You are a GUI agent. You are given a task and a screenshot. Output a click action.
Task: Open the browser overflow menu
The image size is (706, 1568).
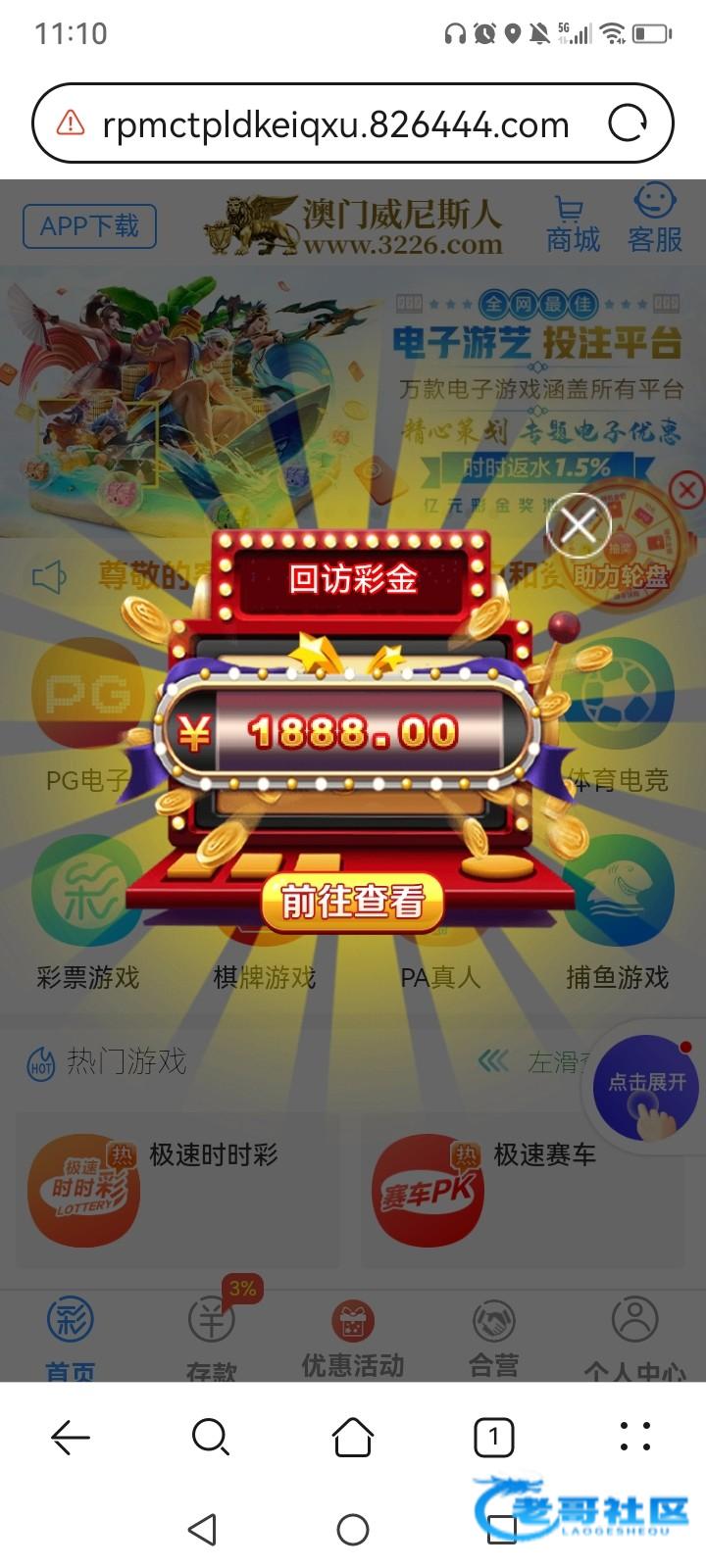tap(635, 1438)
